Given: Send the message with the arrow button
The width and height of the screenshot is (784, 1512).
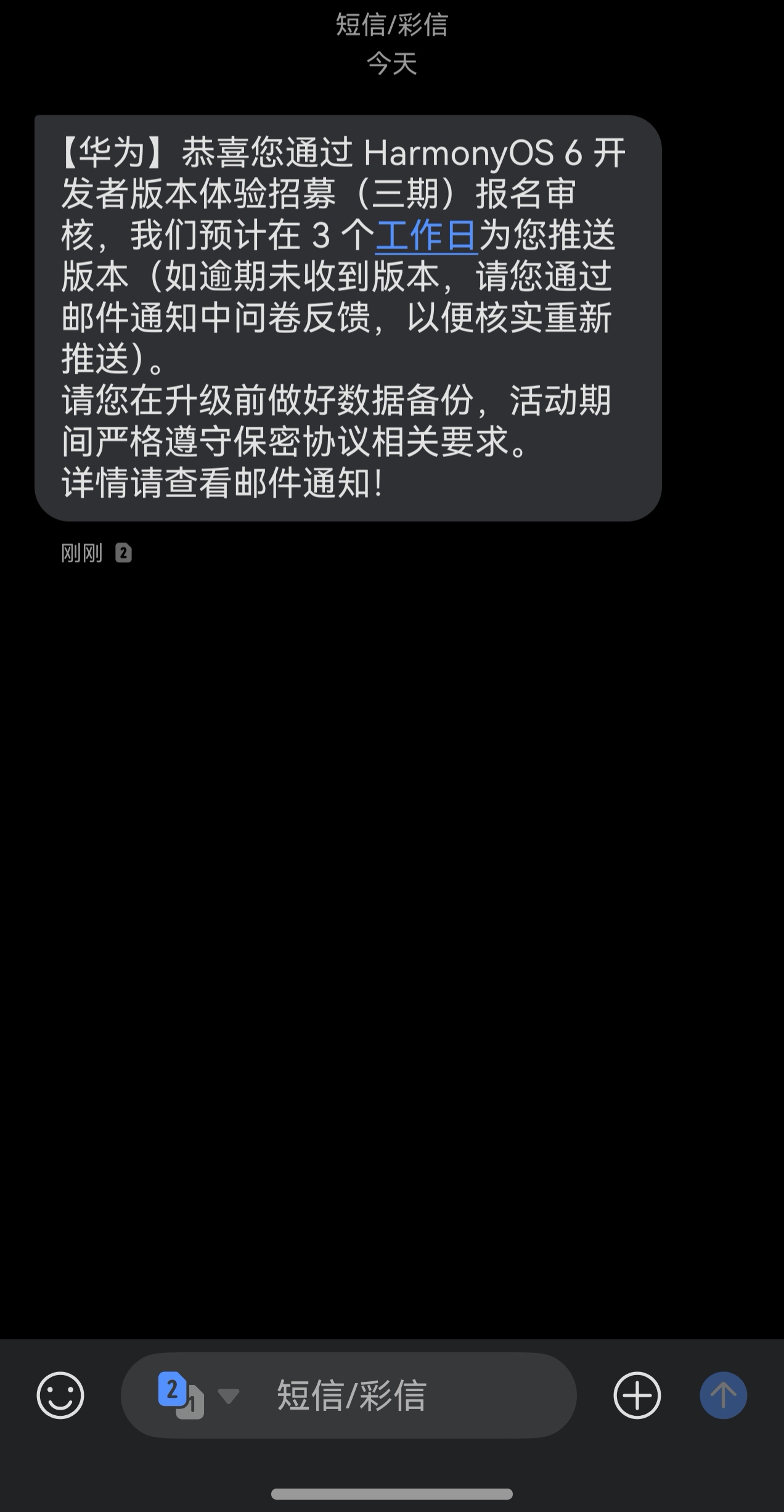Looking at the screenshot, I should (x=723, y=1395).
